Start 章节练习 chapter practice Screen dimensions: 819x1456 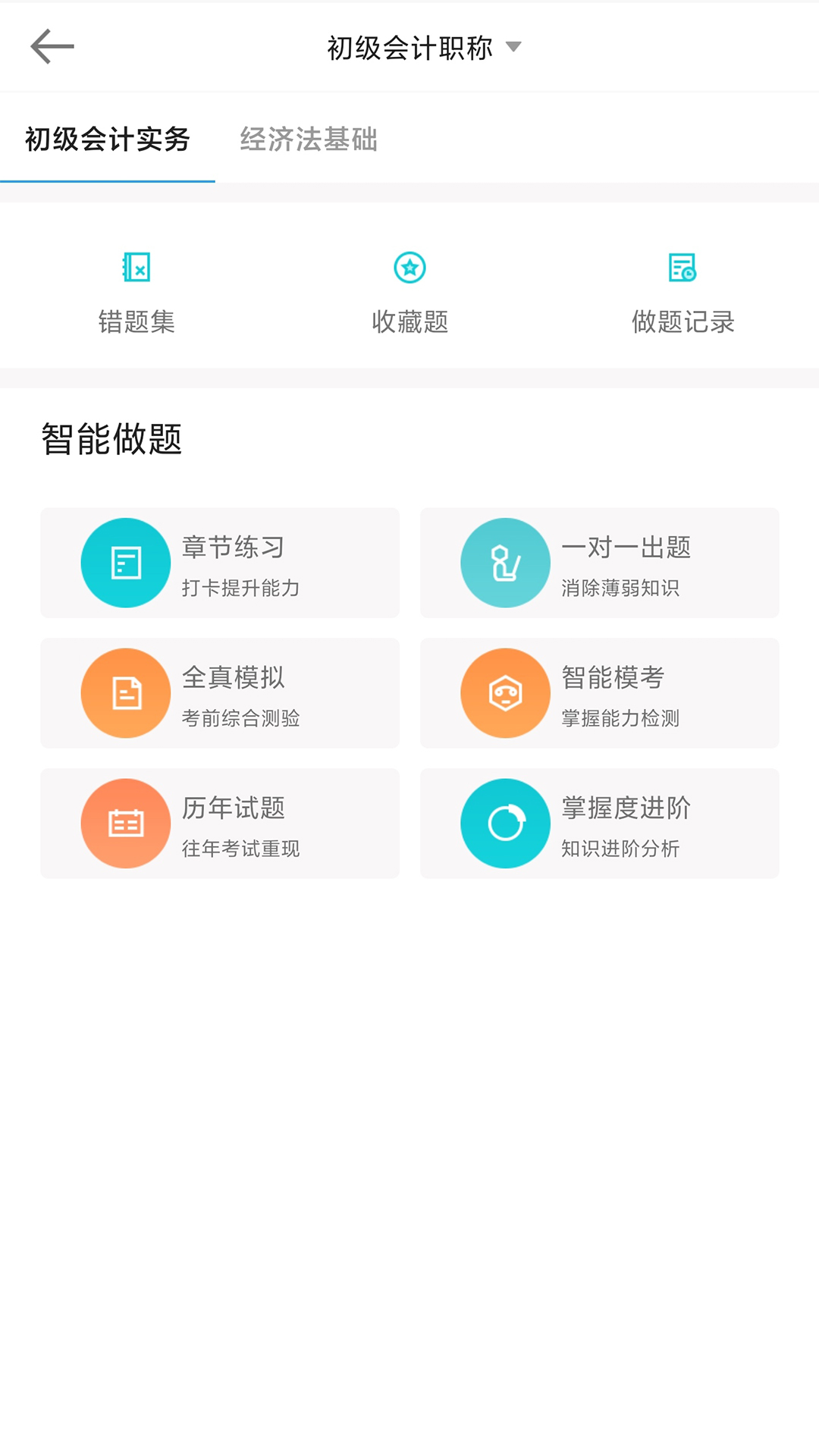point(220,563)
